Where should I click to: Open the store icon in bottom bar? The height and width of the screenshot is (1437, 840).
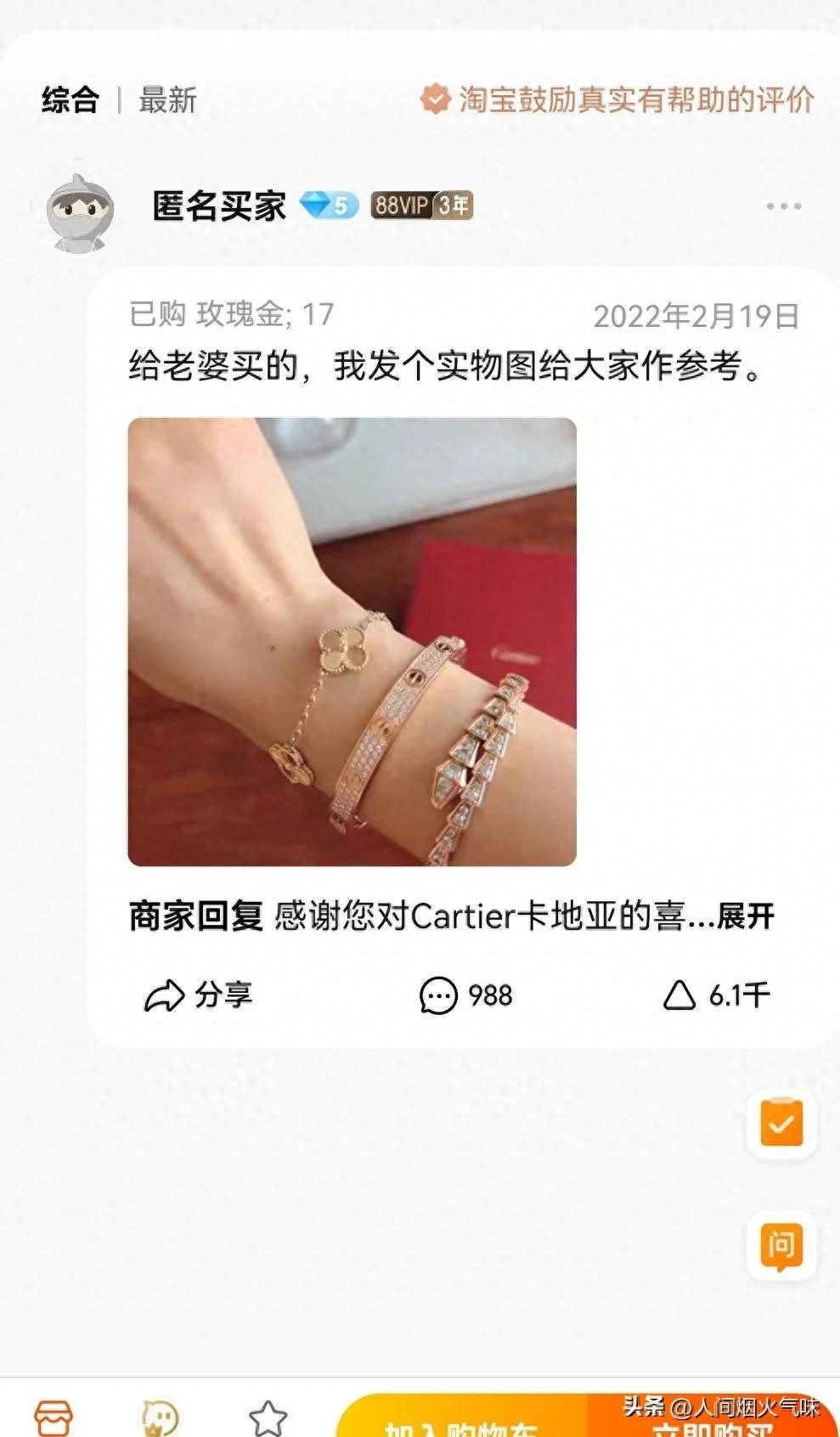[54, 1418]
